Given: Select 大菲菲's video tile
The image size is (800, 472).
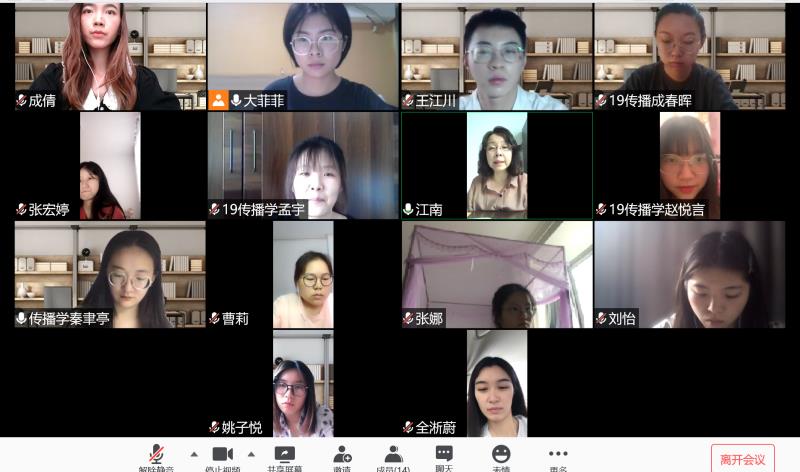Looking at the screenshot, I should click(x=303, y=56).
